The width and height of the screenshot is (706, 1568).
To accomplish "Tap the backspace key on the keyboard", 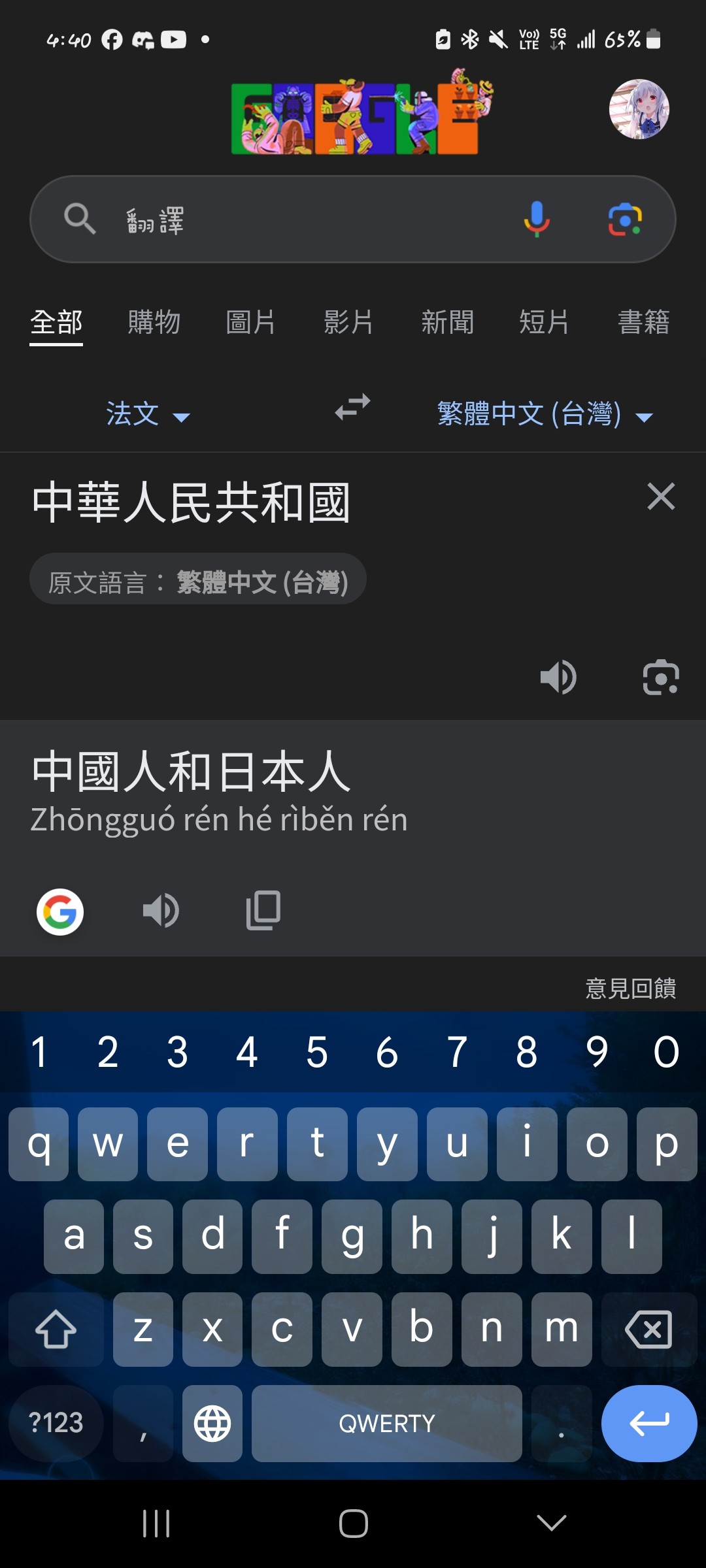I will click(648, 1329).
